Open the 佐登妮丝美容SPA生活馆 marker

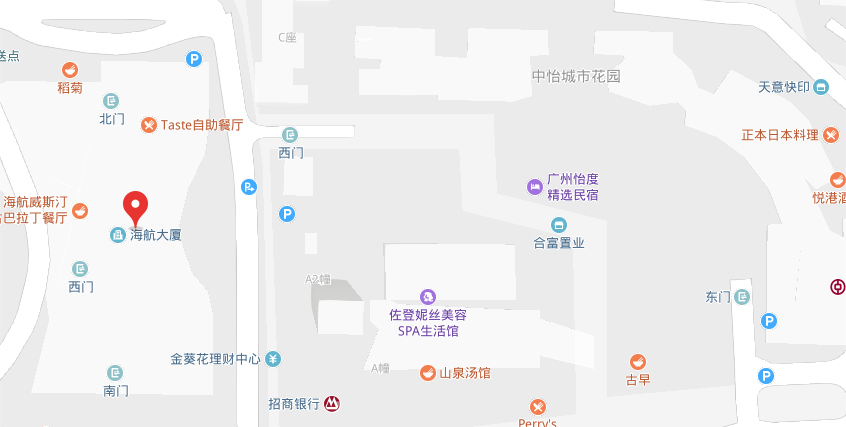coord(428,296)
